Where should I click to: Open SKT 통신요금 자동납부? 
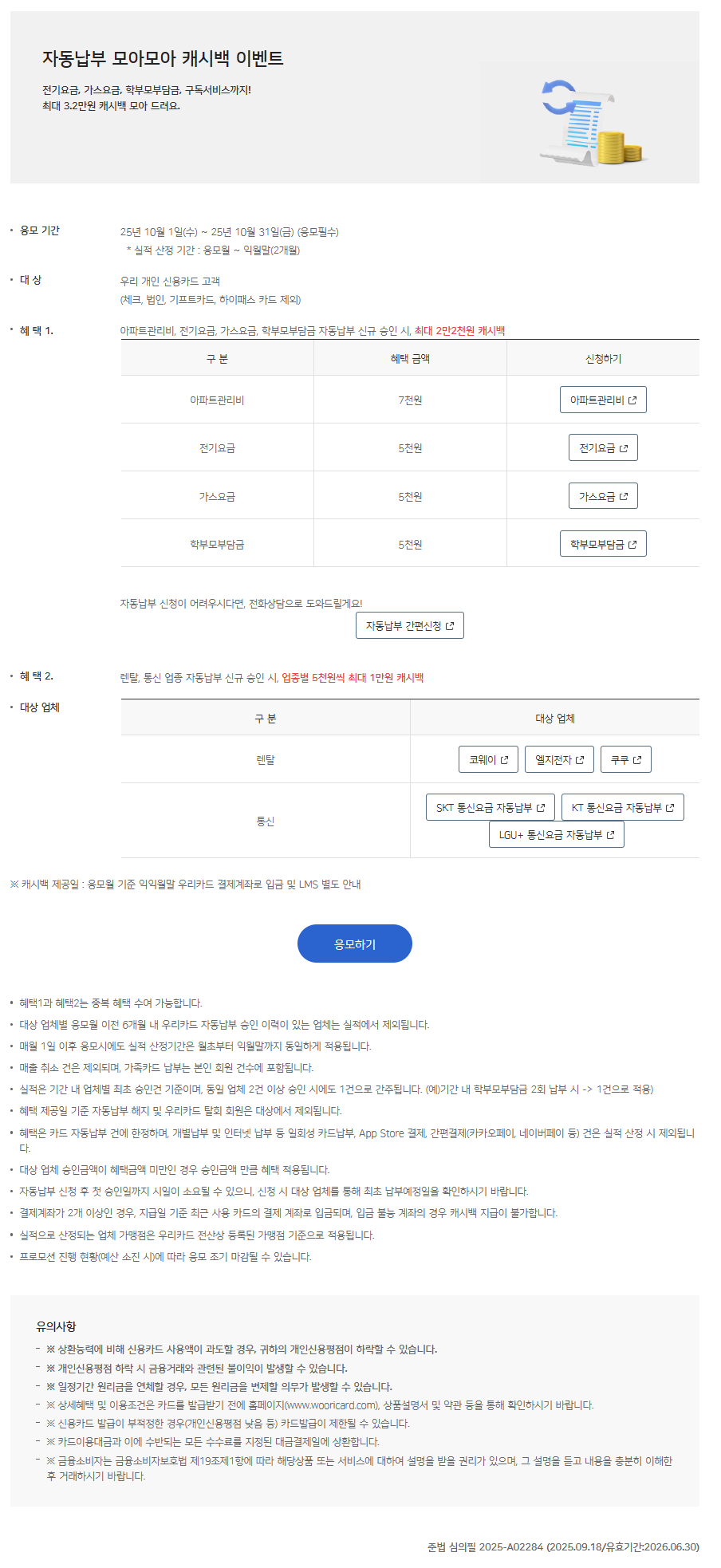[490, 807]
